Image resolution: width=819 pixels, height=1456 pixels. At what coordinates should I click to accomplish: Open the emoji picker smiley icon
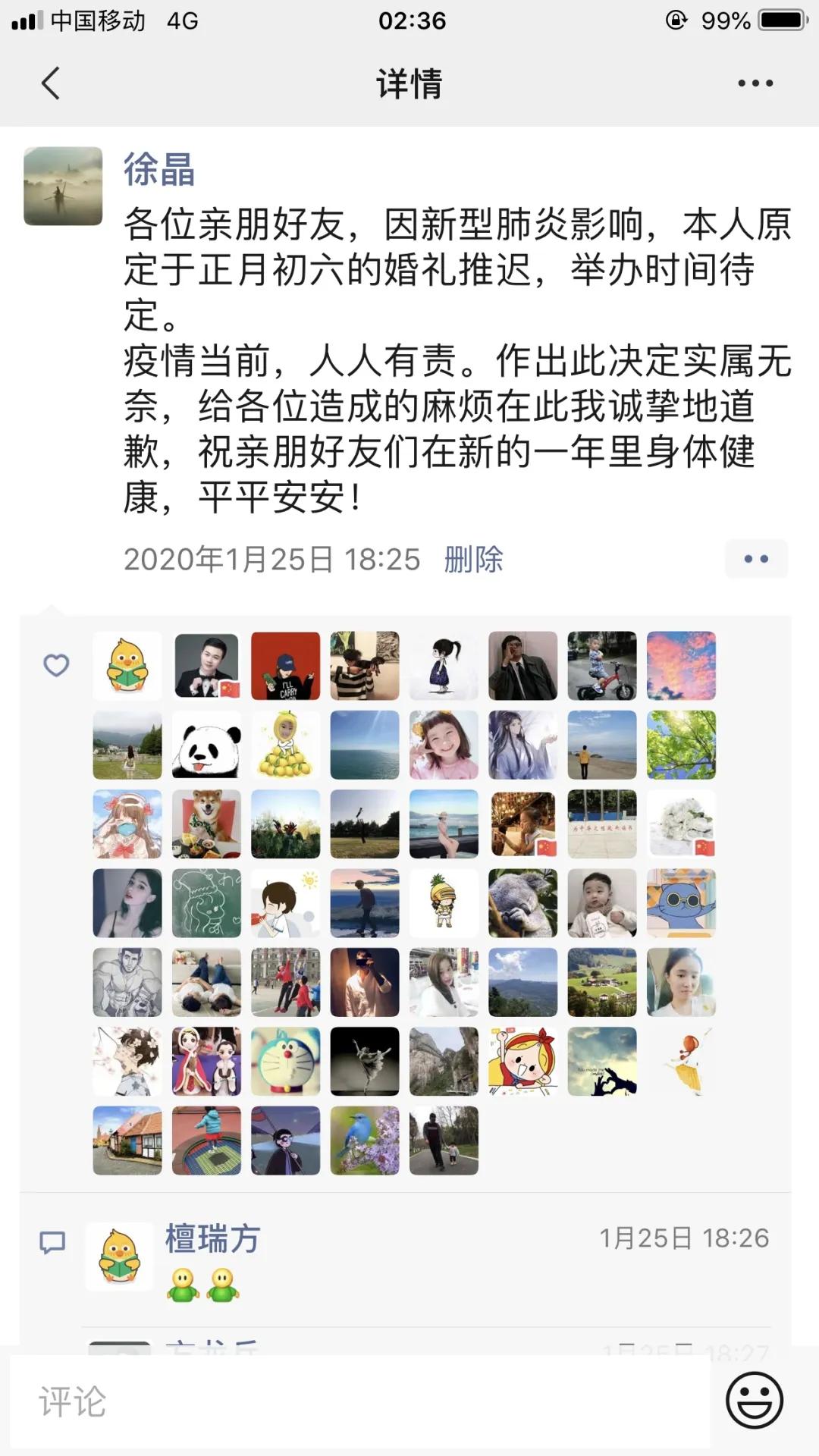coord(754,1400)
